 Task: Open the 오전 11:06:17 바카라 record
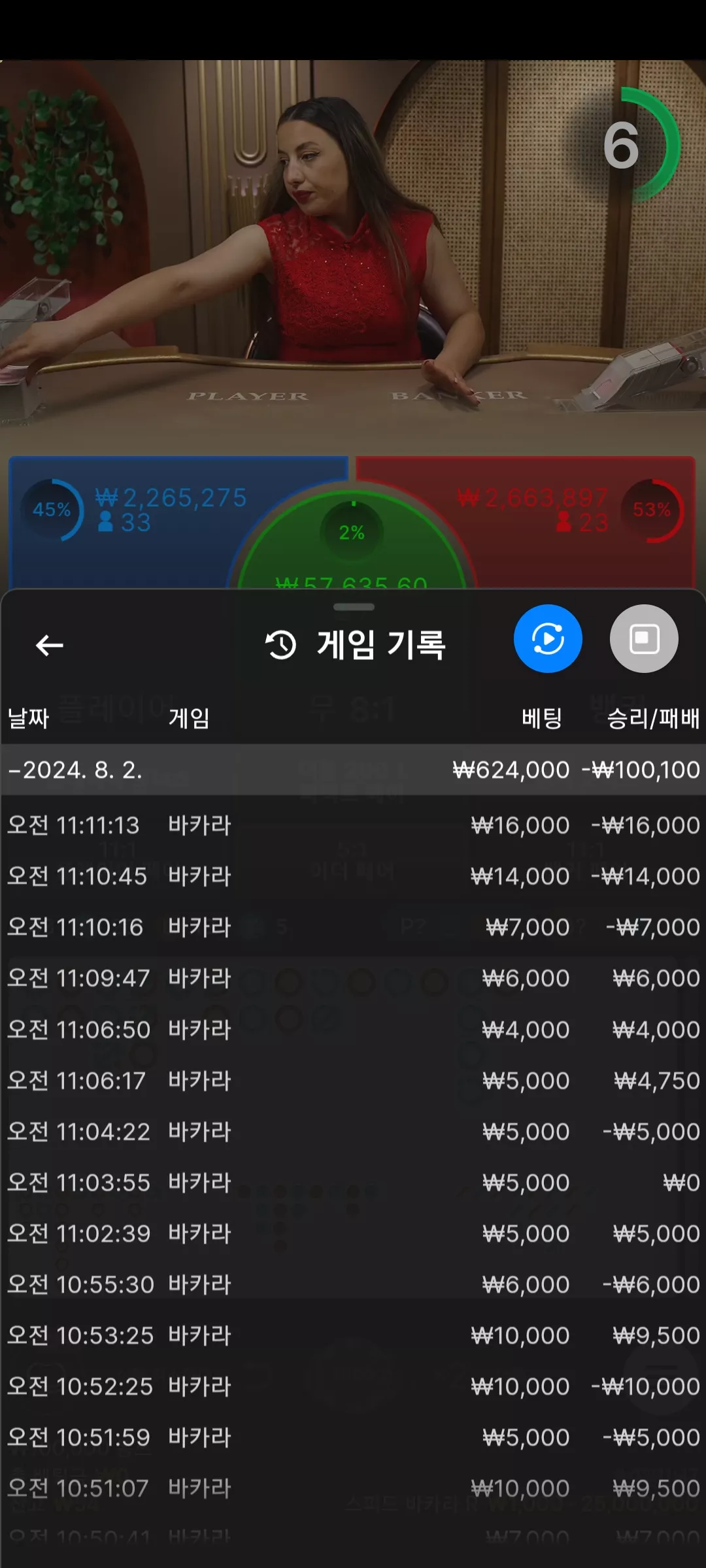tap(353, 1081)
